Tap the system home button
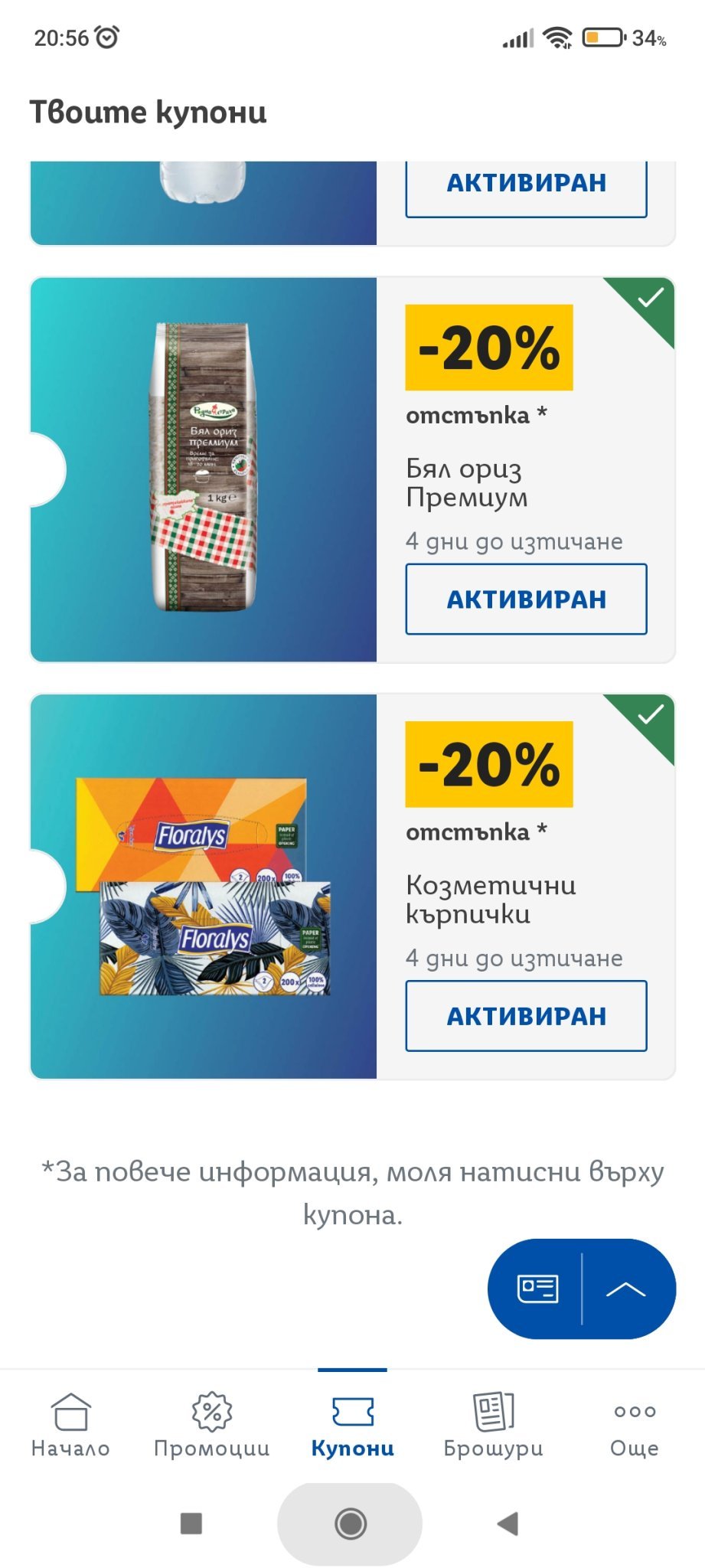The height and width of the screenshot is (1568, 705). coord(351,1524)
